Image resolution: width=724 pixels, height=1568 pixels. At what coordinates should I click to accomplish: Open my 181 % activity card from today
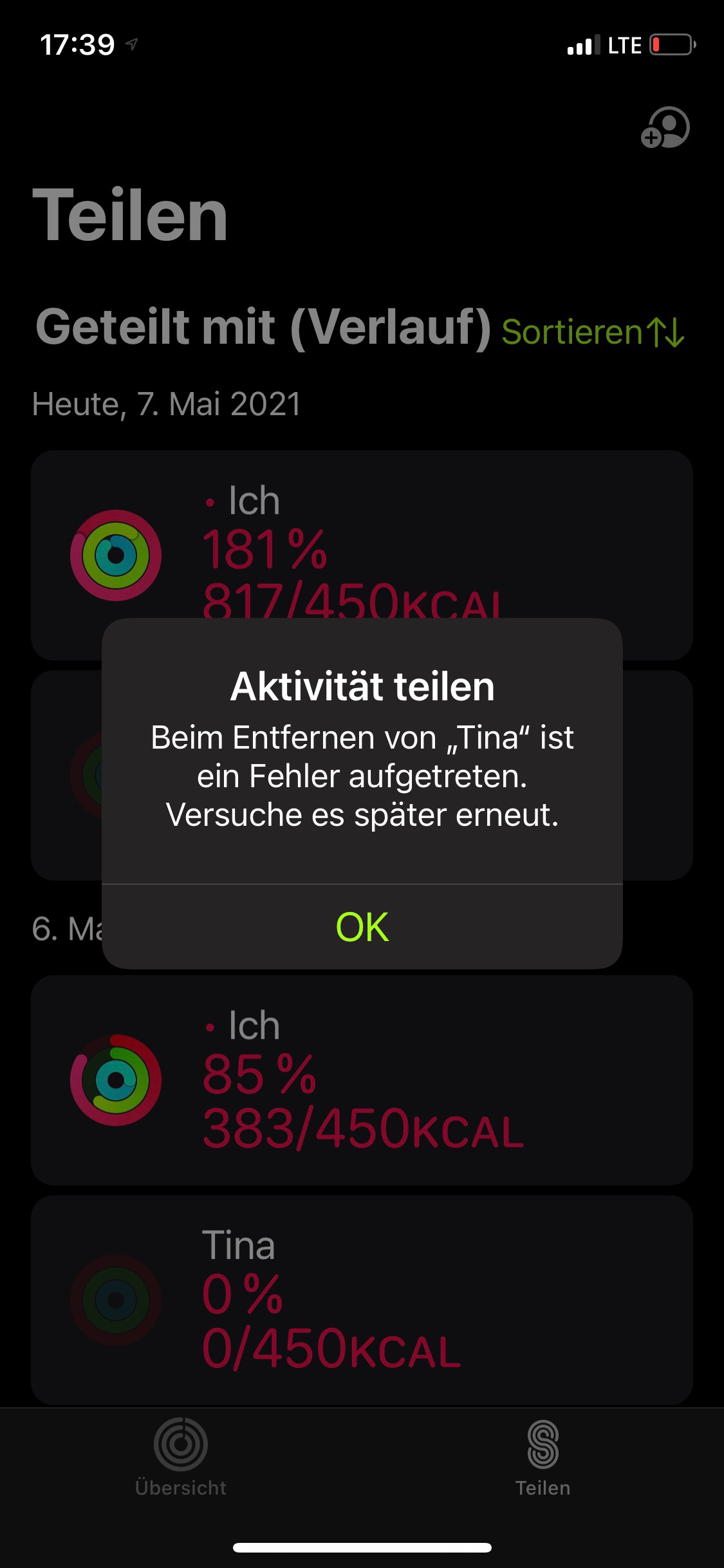pyautogui.click(x=360, y=547)
